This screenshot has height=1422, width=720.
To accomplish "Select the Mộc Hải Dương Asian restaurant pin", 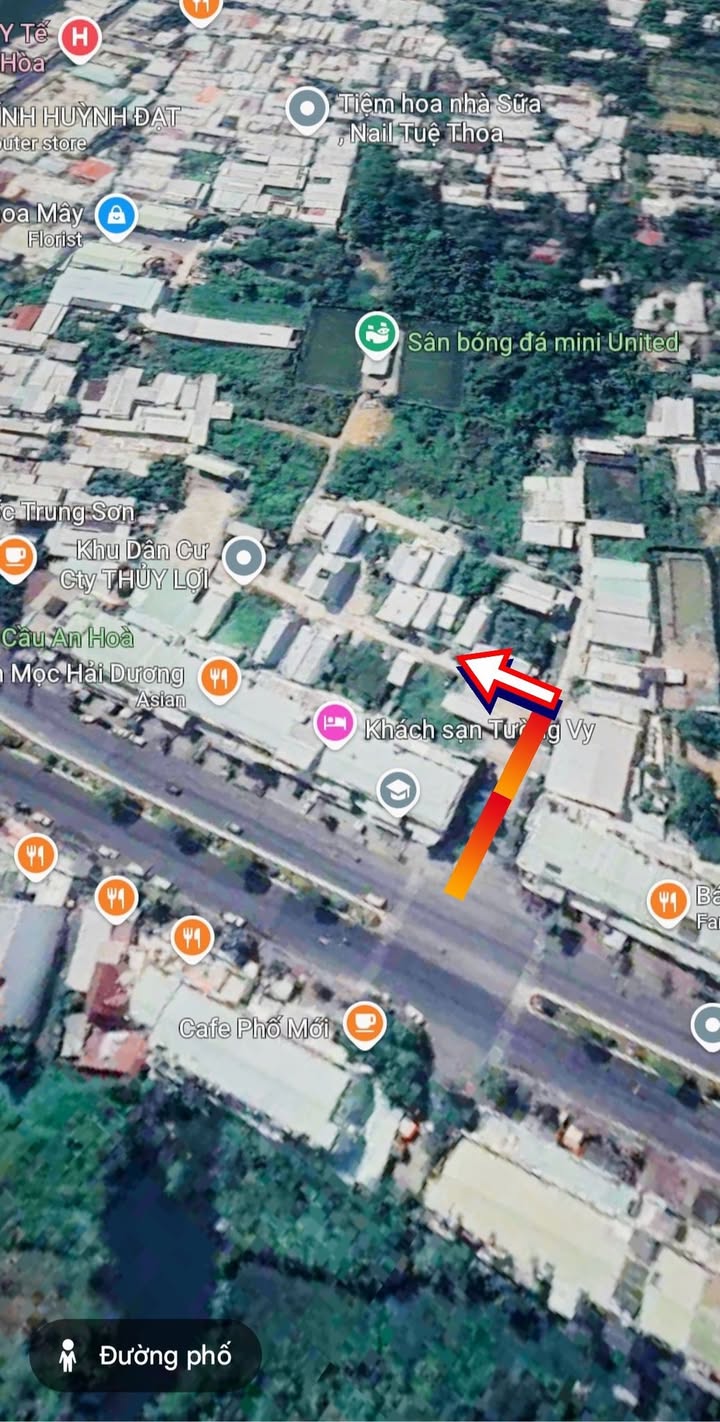I will (x=218, y=679).
